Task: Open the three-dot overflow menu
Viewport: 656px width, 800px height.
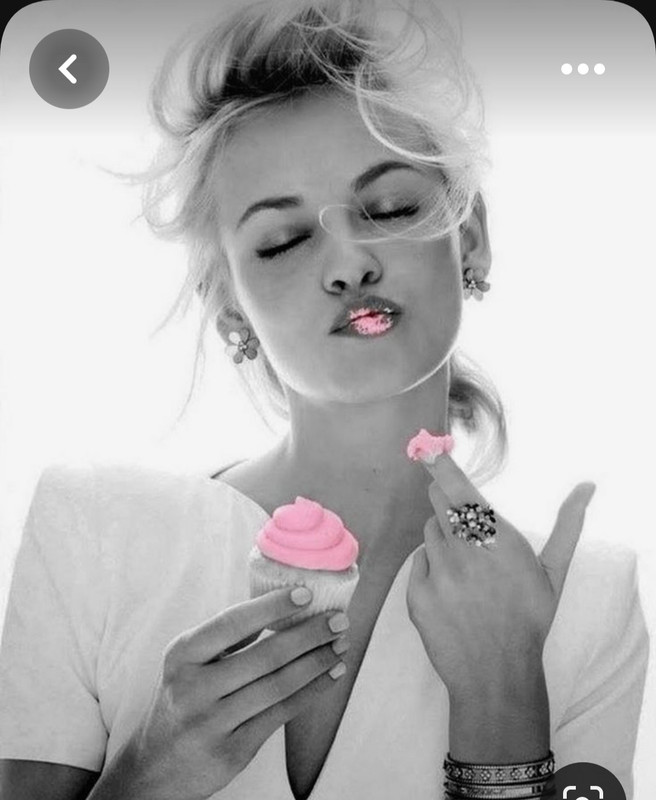Action: click(x=583, y=69)
